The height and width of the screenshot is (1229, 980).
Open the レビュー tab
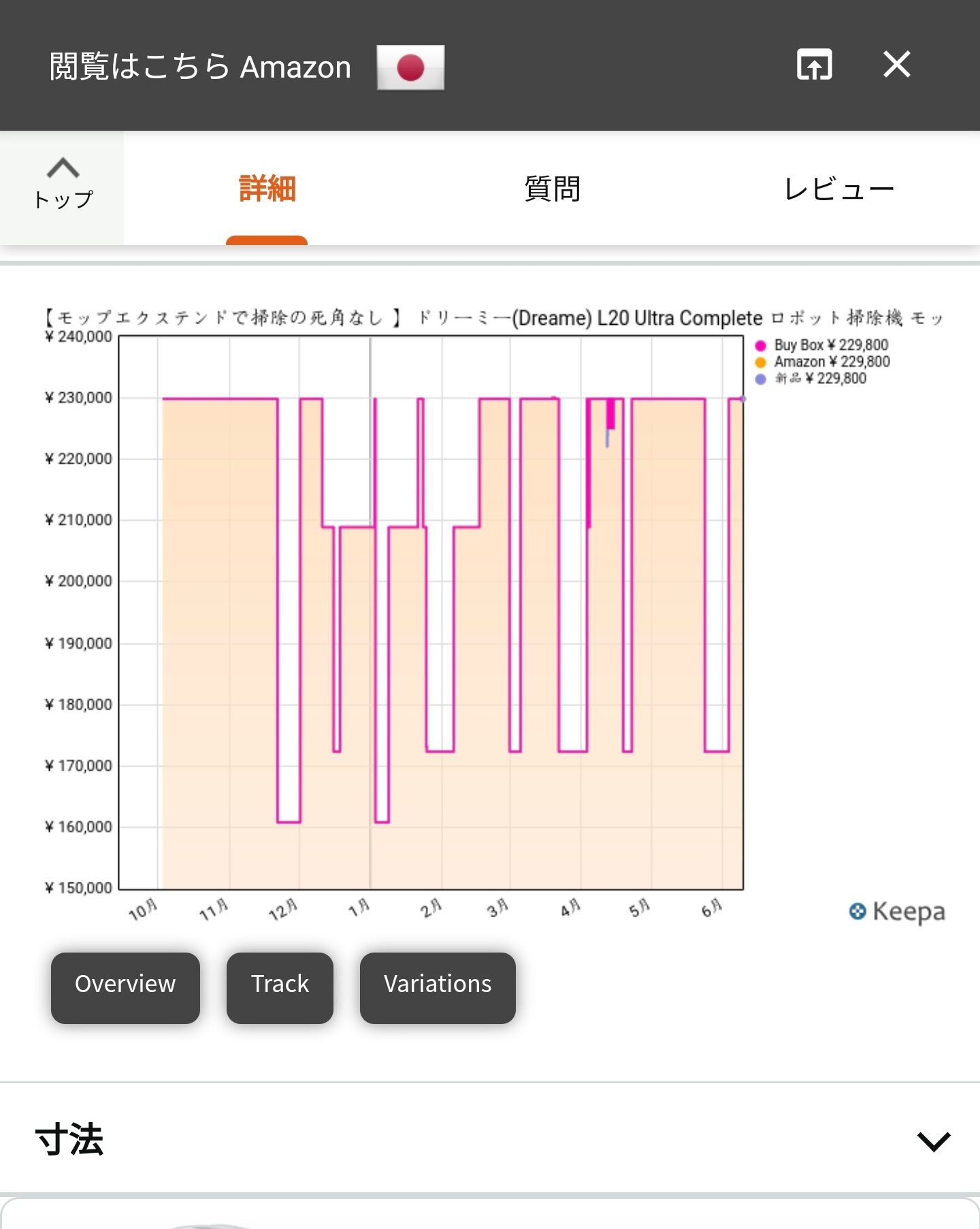click(838, 189)
